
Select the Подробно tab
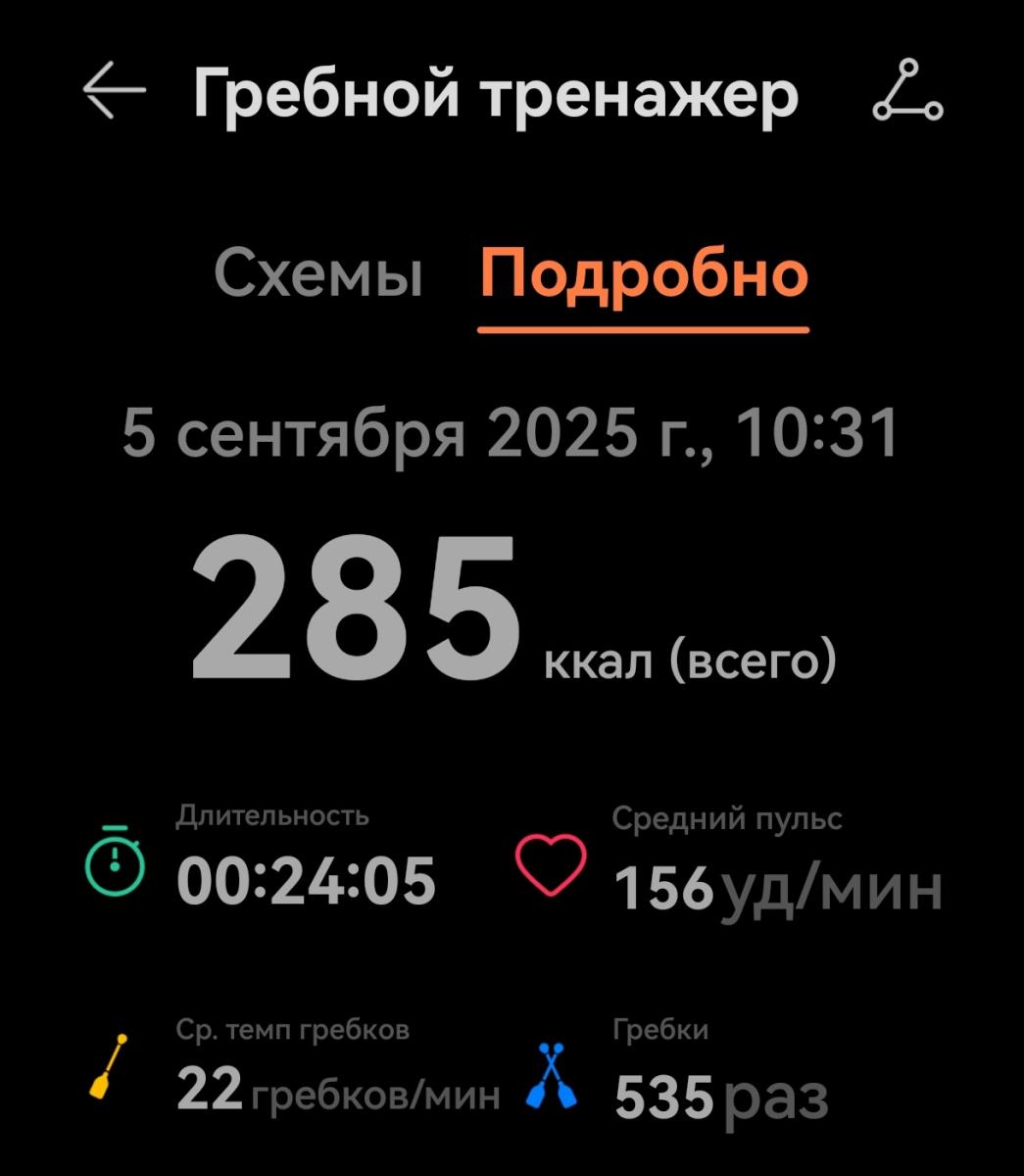[644, 274]
